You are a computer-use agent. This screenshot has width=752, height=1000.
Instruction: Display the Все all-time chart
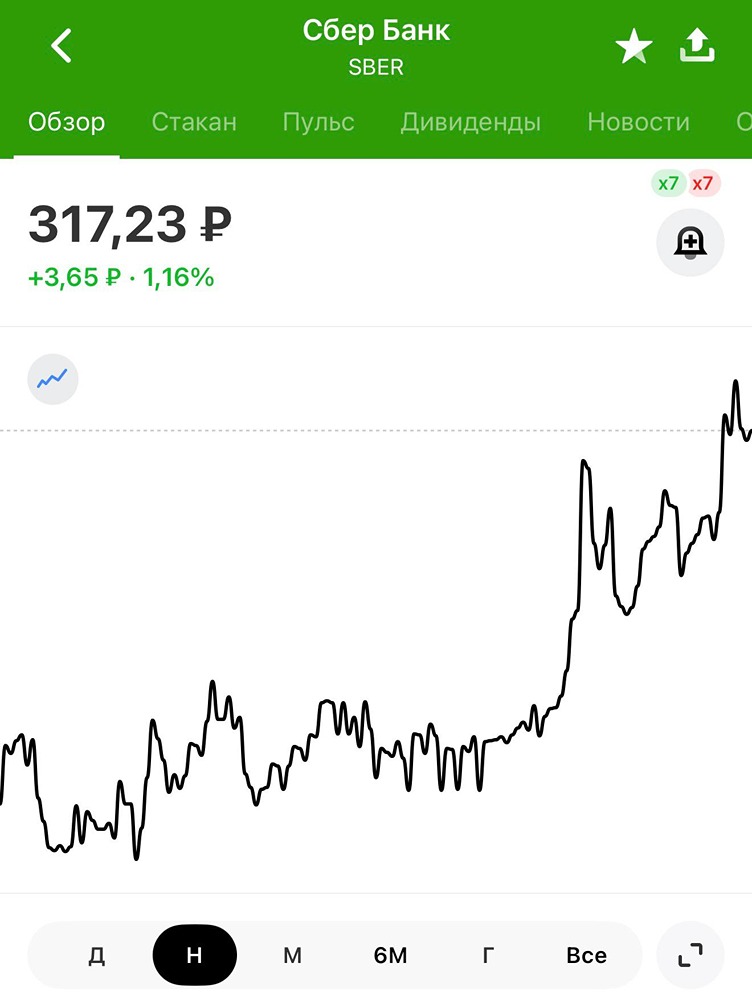point(586,955)
